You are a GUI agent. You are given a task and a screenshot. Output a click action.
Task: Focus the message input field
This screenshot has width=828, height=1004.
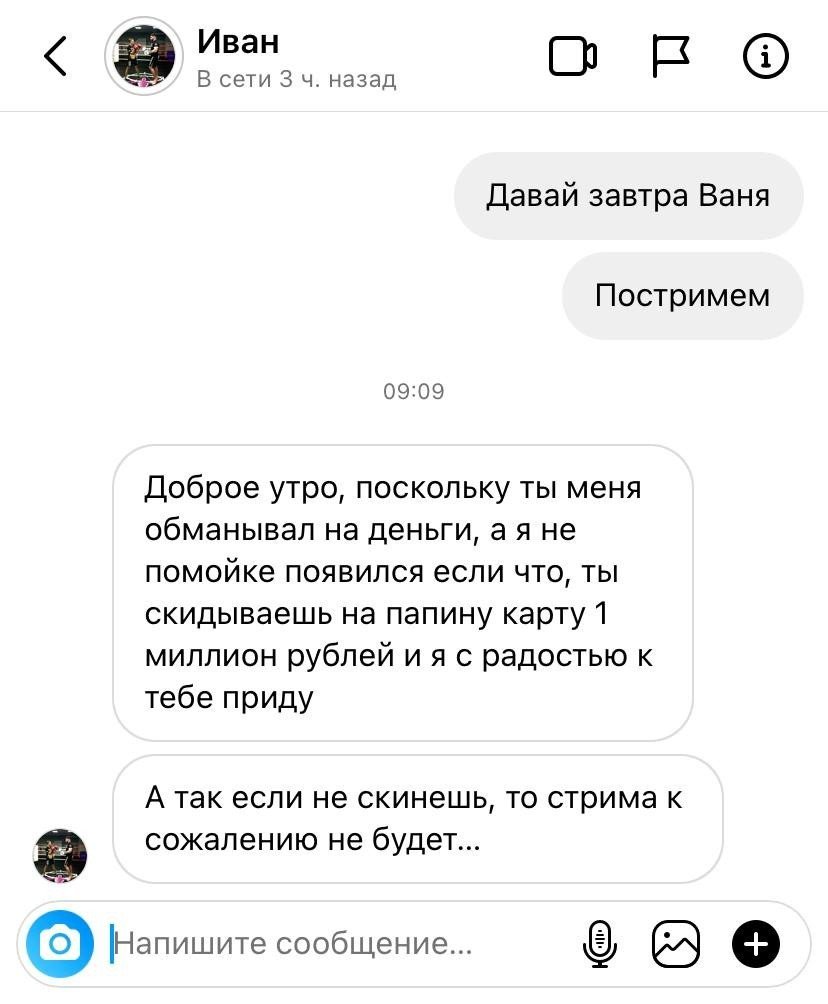[330, 943]
